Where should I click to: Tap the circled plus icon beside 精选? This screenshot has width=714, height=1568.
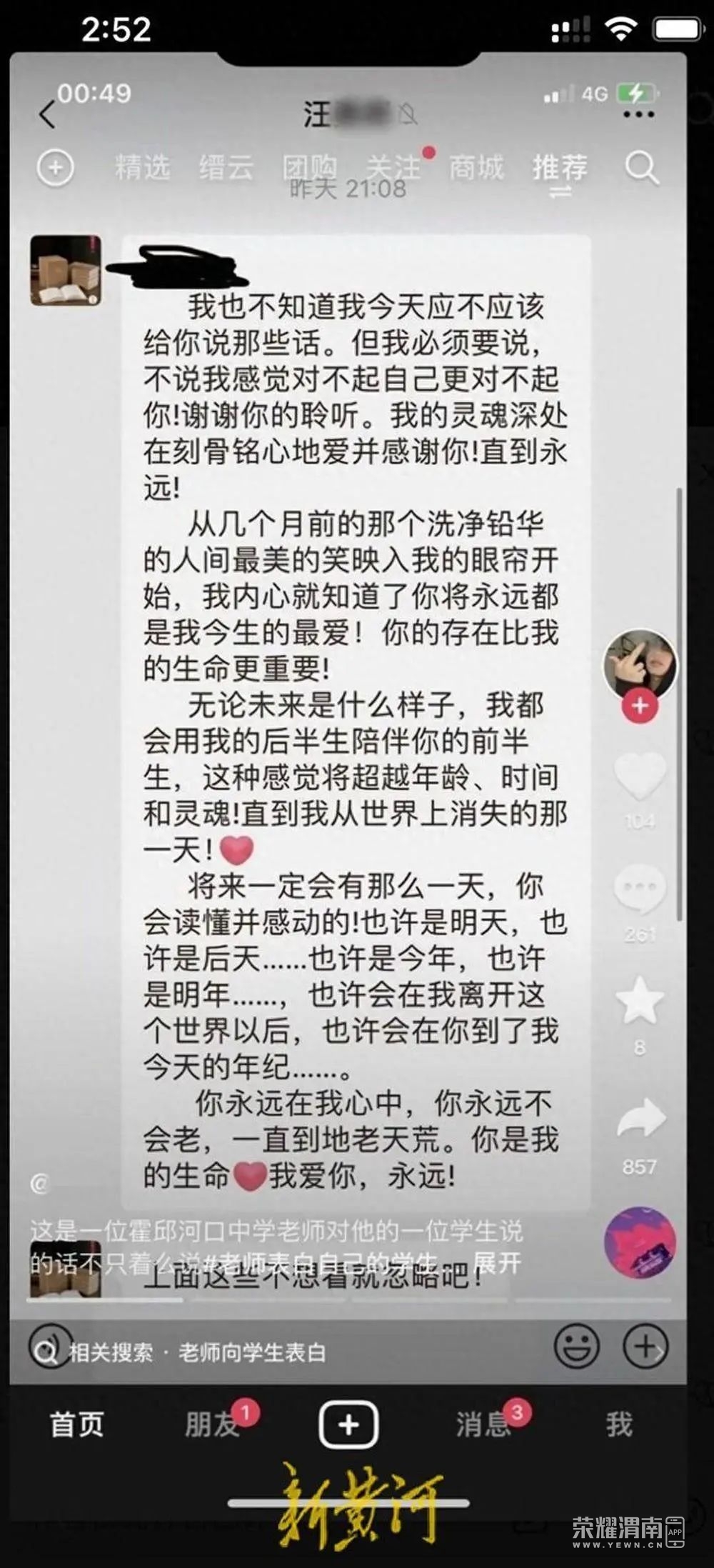[x=55, y=169]
